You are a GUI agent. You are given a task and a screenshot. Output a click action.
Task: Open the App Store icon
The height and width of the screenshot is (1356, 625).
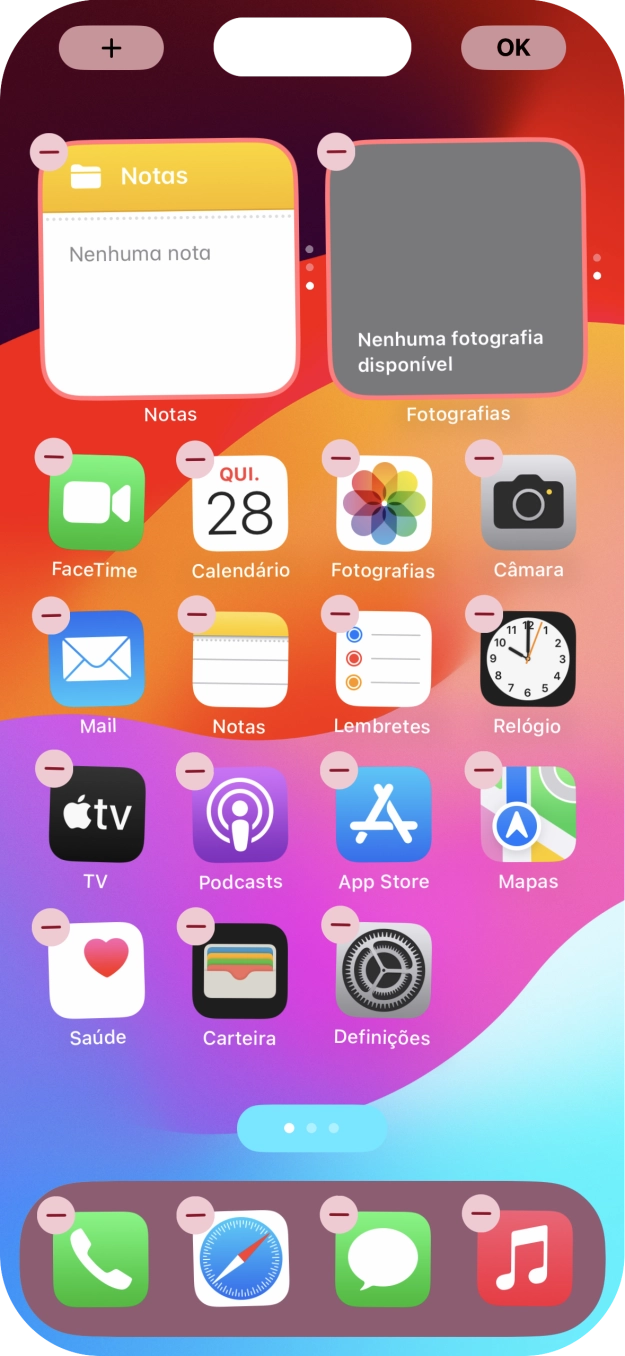(384, 814)
